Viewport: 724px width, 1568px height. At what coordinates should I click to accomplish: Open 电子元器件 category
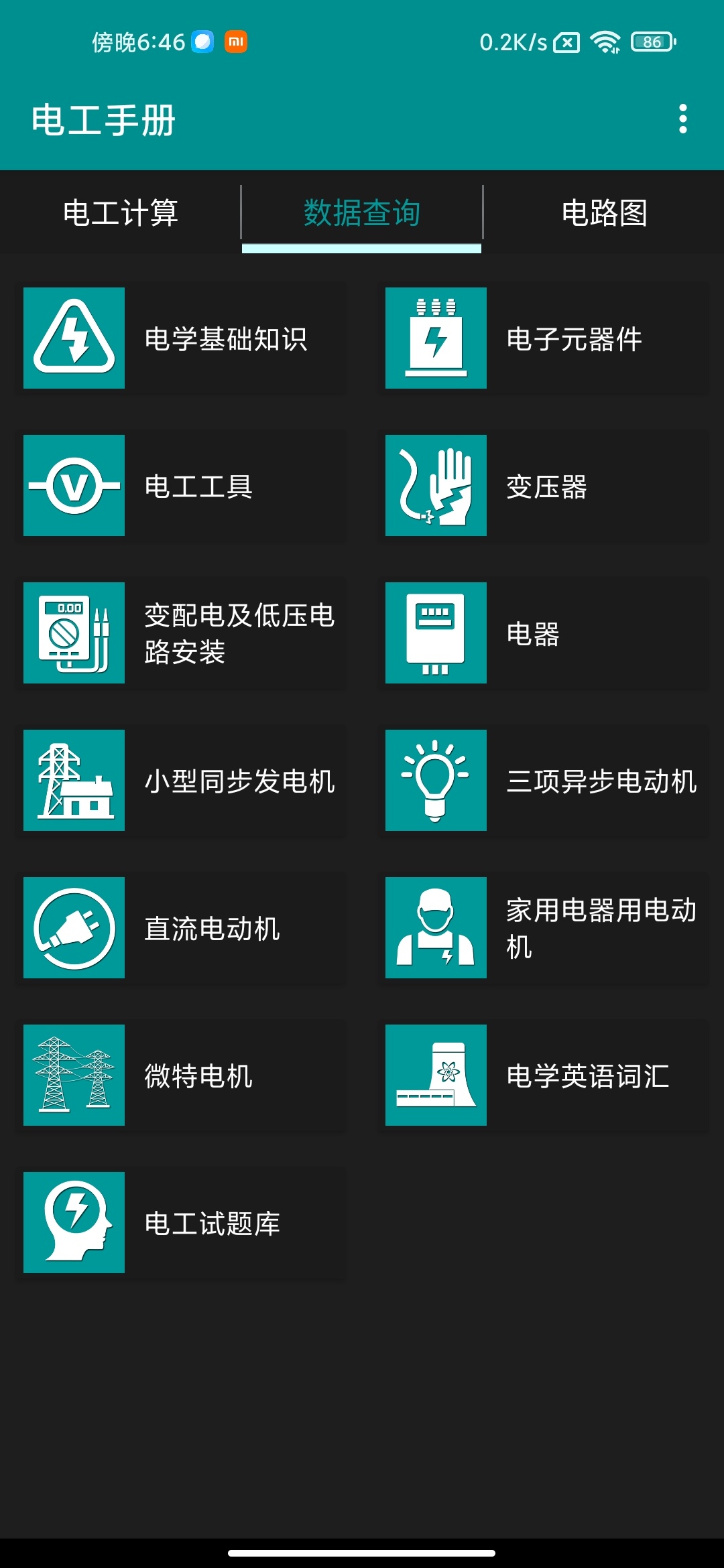(x=543, y=338)
